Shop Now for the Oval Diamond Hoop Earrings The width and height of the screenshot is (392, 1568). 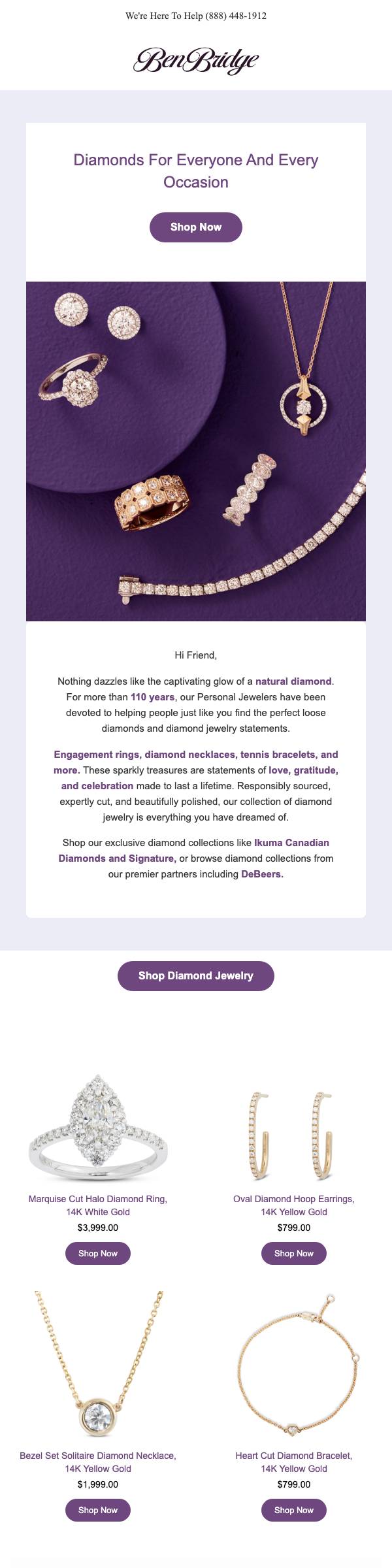294,1254
